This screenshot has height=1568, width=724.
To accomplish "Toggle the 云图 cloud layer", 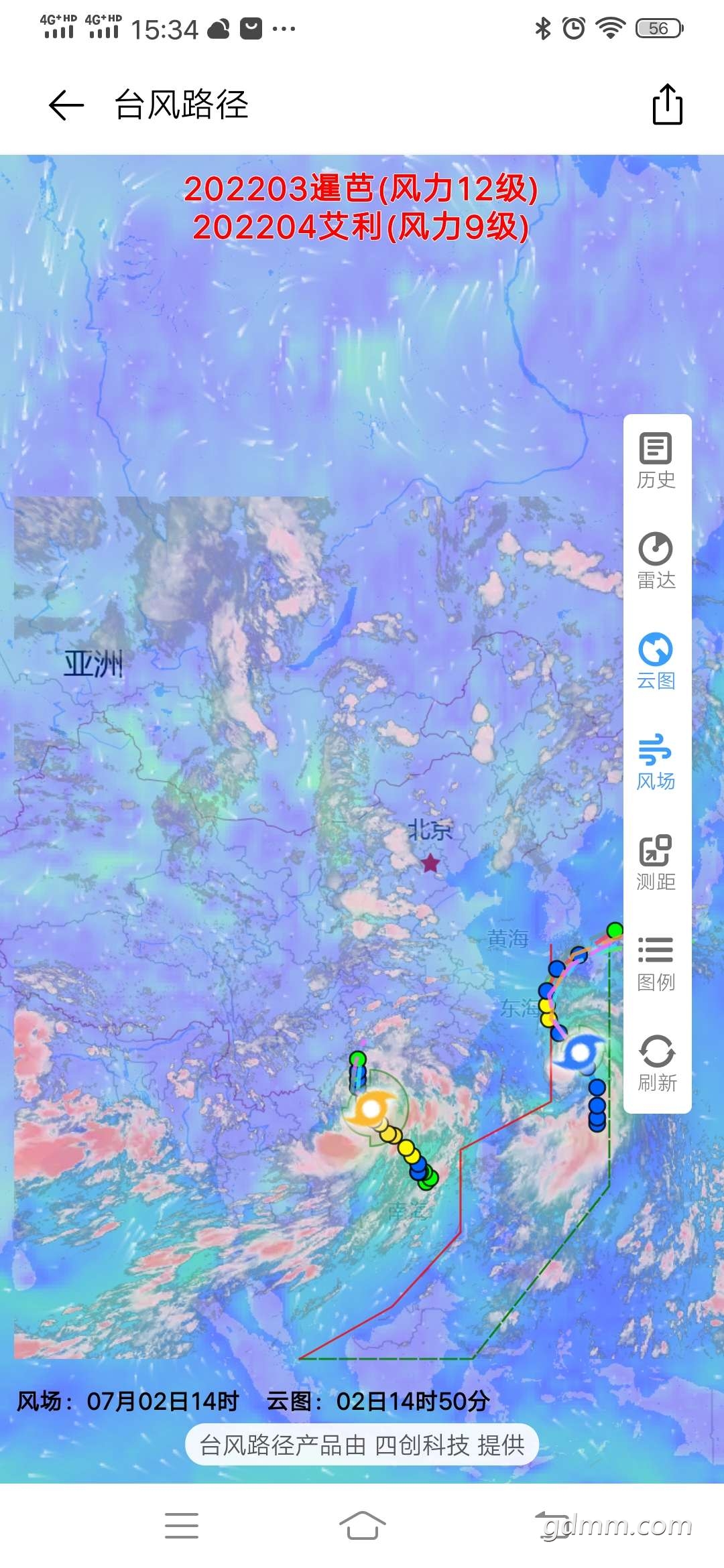I will [656, 661].
